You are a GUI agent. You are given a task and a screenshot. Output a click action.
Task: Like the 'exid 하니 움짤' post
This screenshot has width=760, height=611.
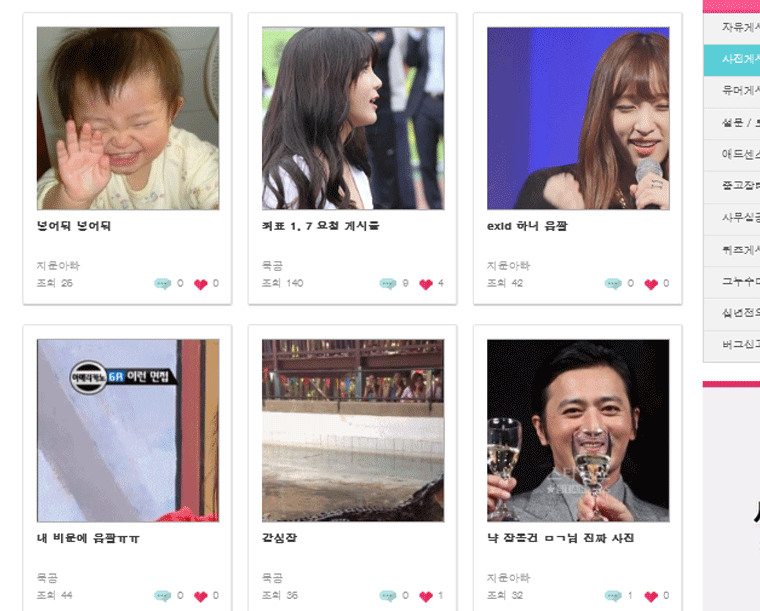point(651,284)
